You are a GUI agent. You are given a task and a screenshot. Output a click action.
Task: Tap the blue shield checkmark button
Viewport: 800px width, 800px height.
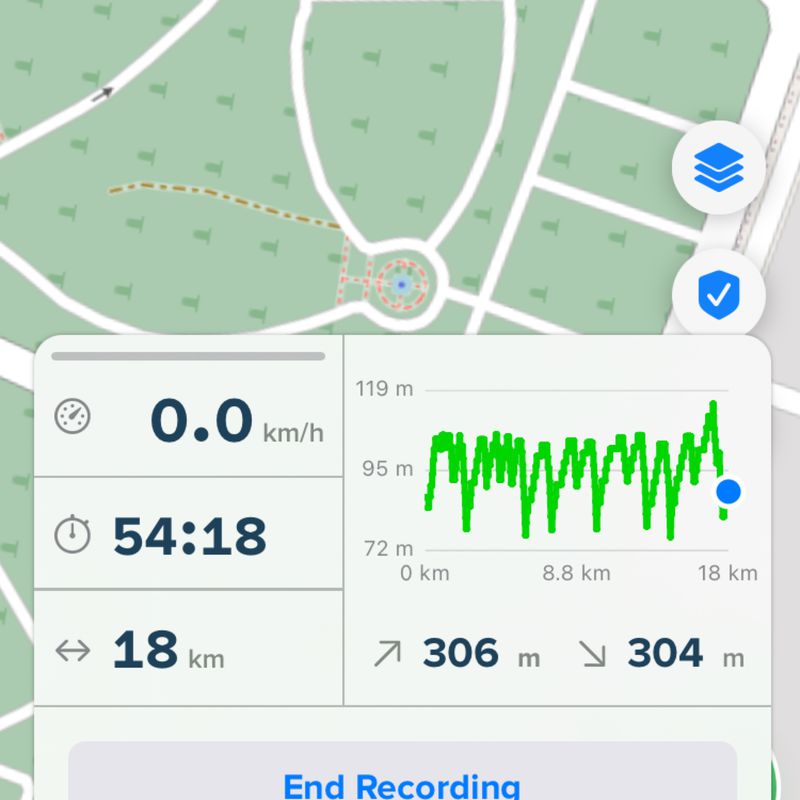[718, 294]
